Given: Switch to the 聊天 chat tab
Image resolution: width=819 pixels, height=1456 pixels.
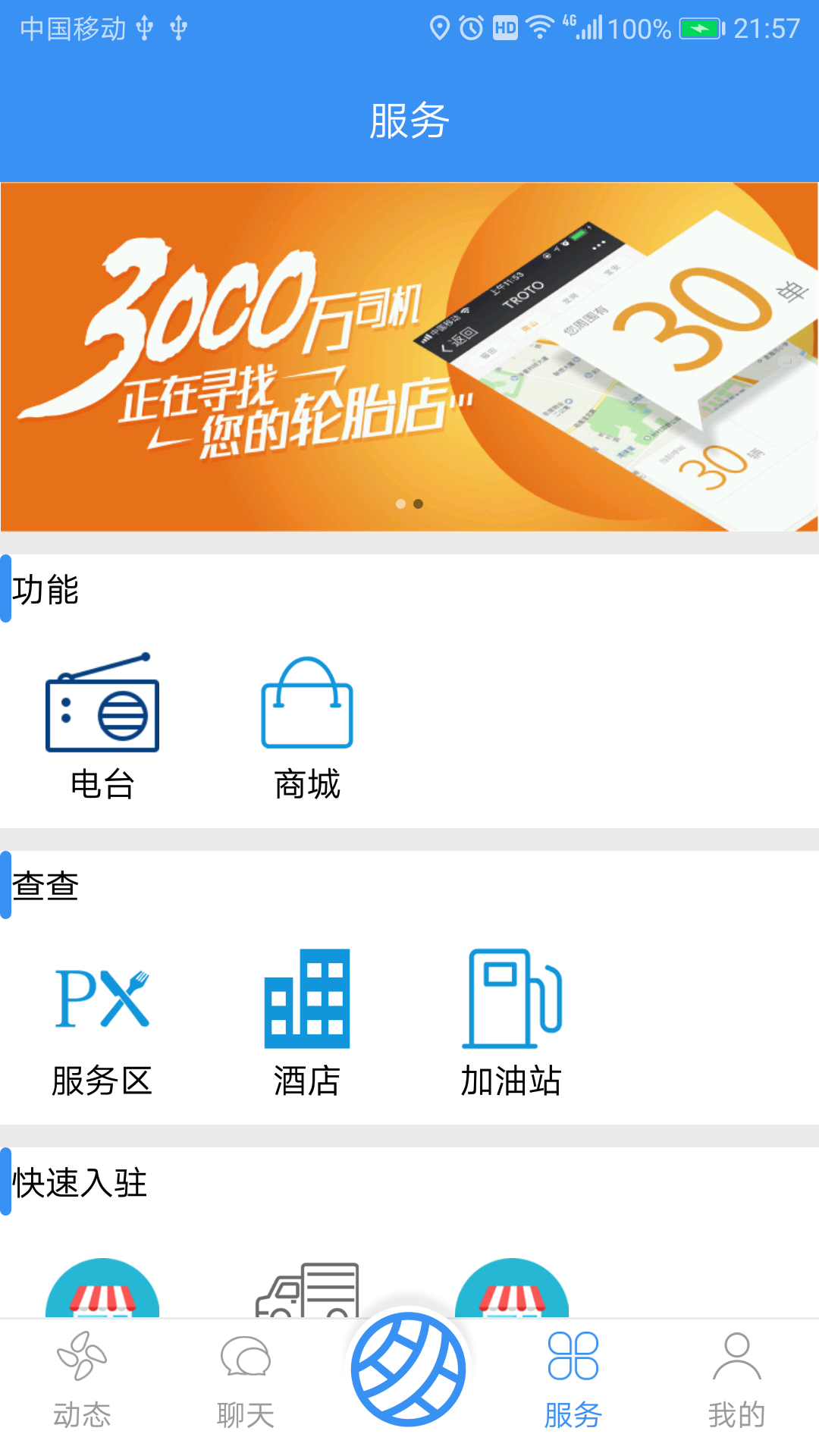Looking at the screenshot, I should pyautogui.click(x=245, y=1380).
